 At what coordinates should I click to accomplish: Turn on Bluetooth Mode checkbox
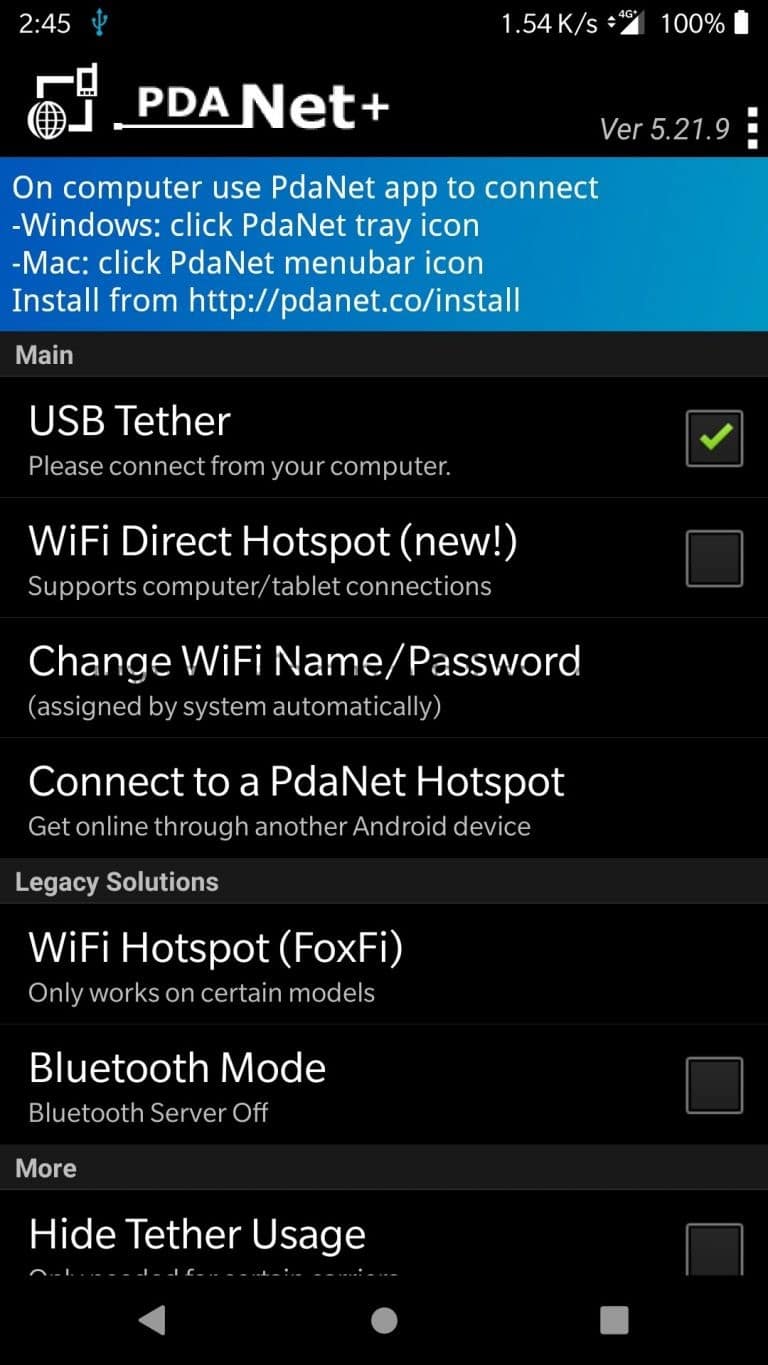(x=714, y=1085)
